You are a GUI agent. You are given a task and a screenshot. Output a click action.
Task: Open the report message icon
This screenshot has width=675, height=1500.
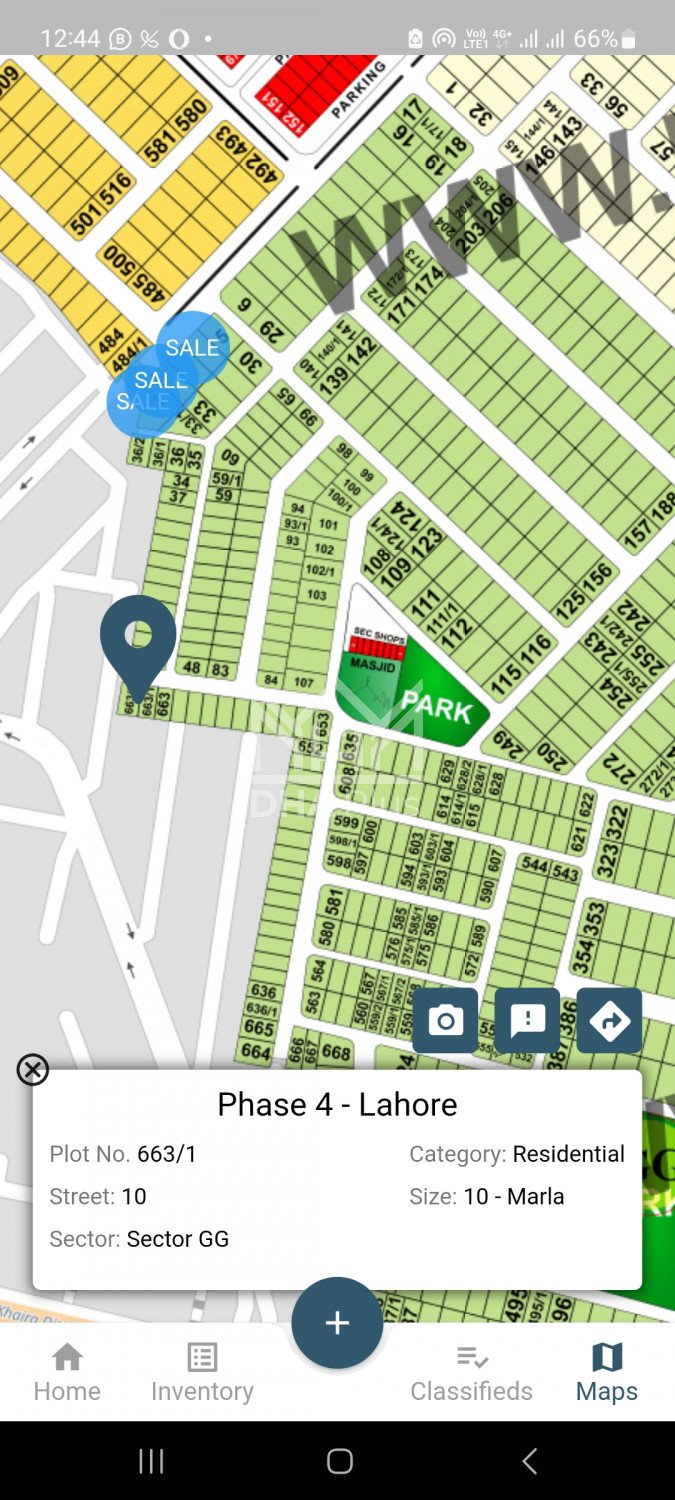(x=527, y=1021)
